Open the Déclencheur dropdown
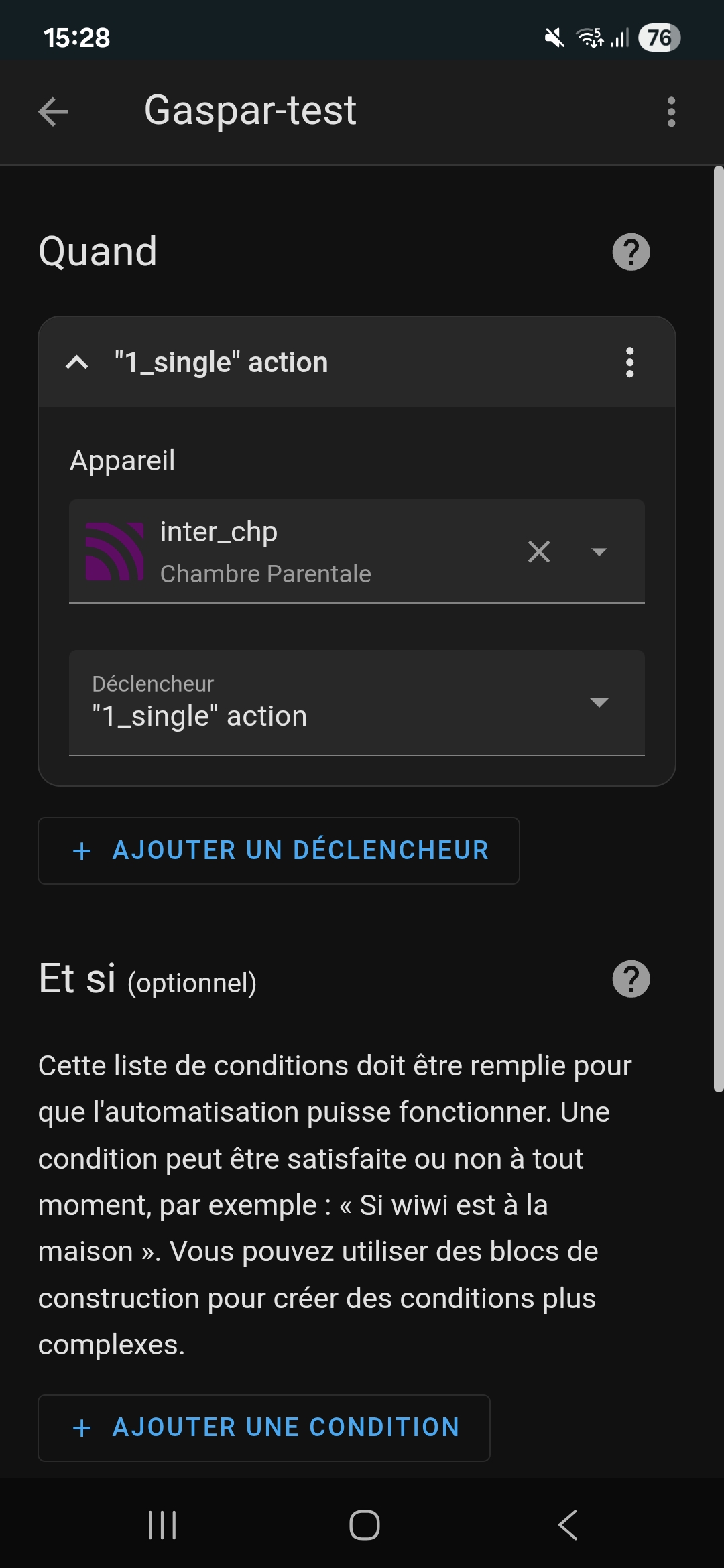Image resolution: width=724 pixels, height=1568 pixels. point(357,702)
